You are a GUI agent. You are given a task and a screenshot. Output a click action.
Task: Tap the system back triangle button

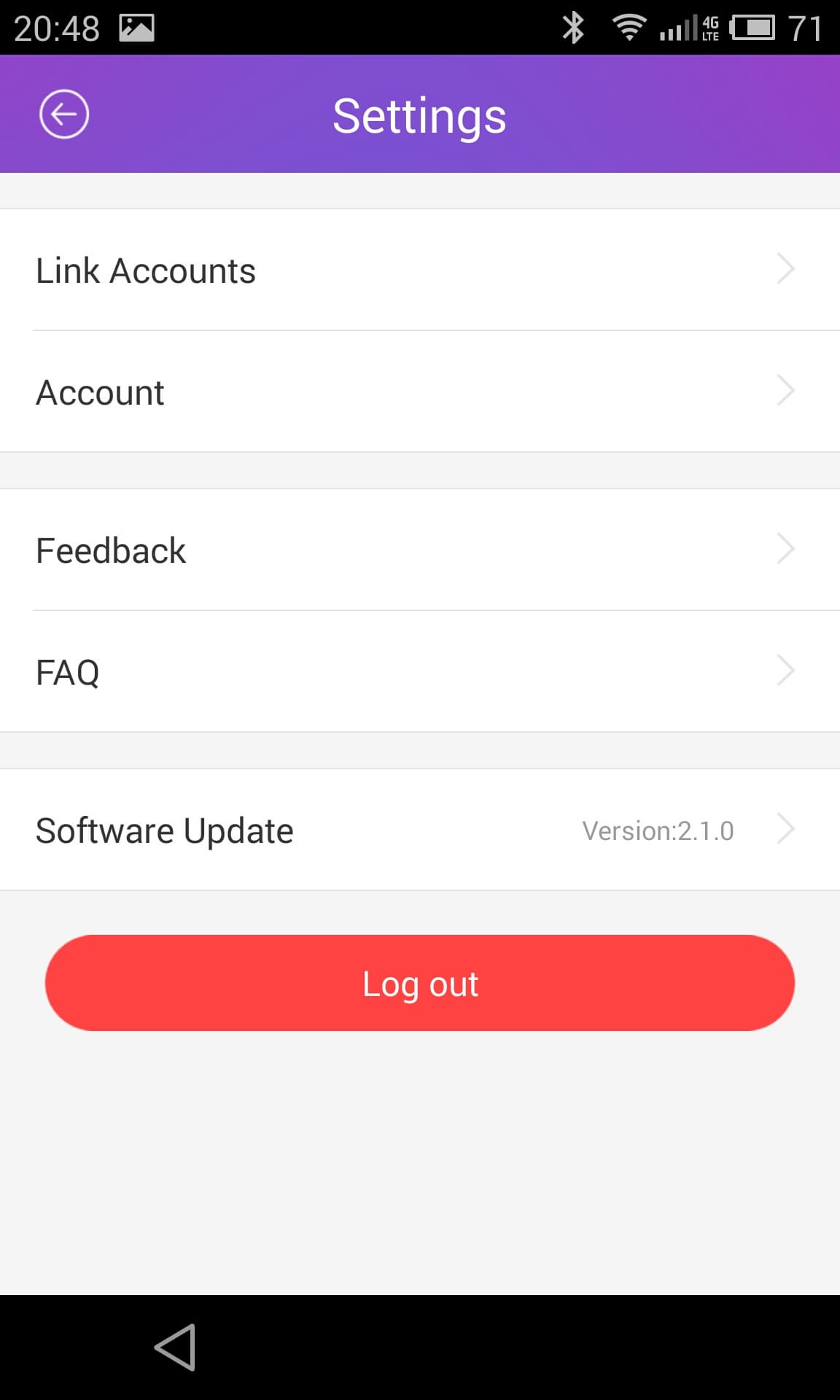176,1347
